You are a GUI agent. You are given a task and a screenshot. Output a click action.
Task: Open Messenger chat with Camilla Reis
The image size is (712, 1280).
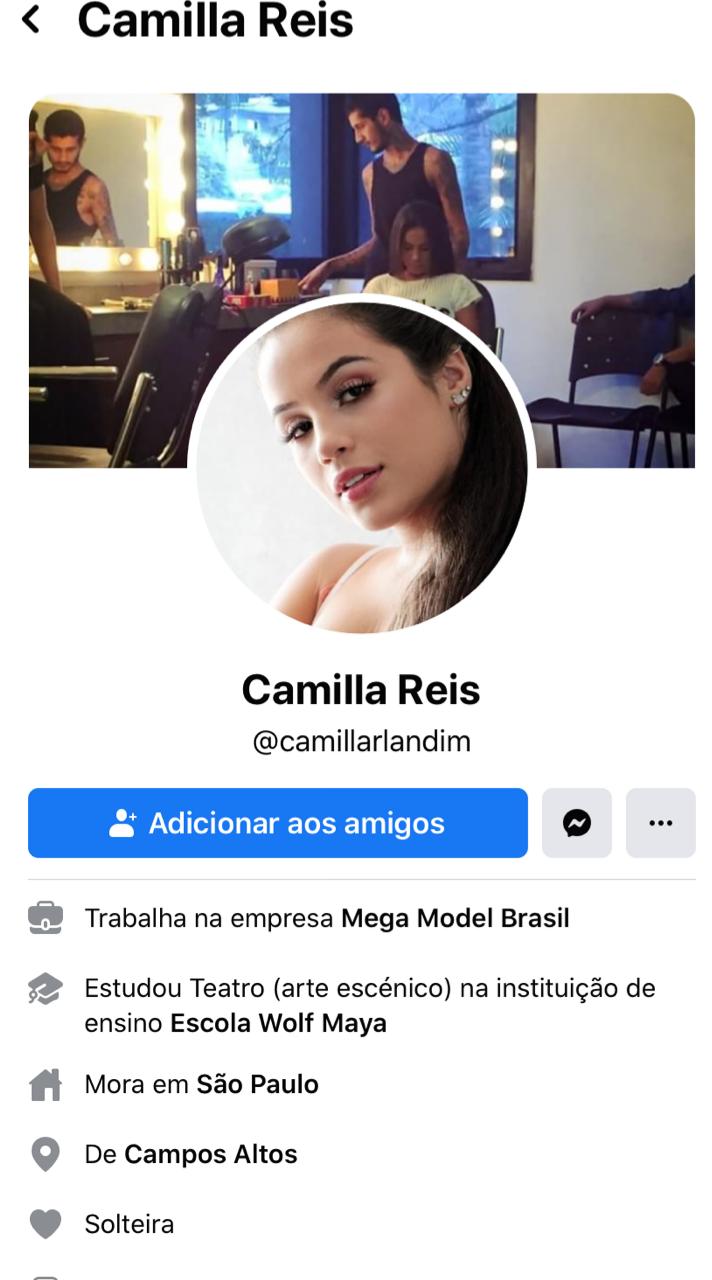pos(577,823)
